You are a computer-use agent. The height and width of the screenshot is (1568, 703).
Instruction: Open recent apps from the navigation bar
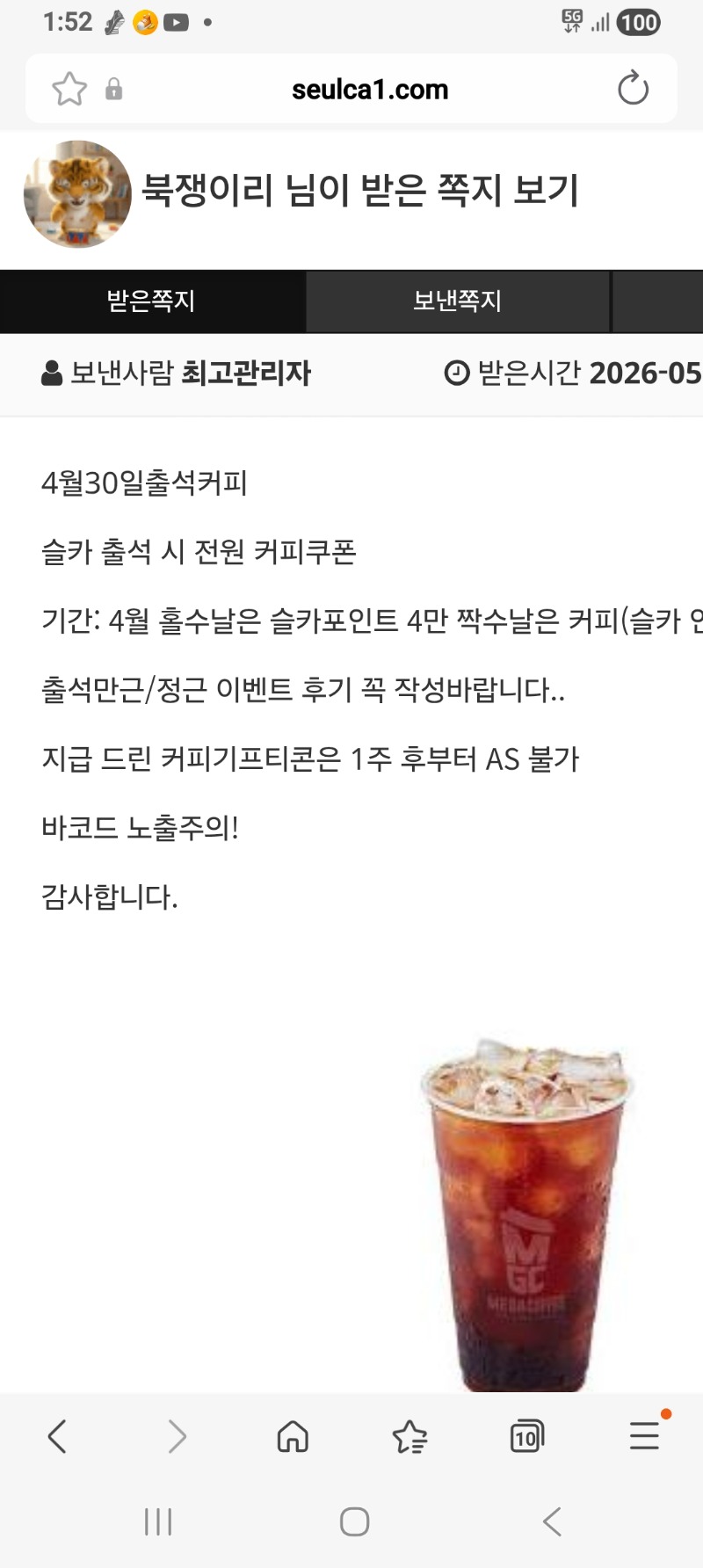[158, 1521]
